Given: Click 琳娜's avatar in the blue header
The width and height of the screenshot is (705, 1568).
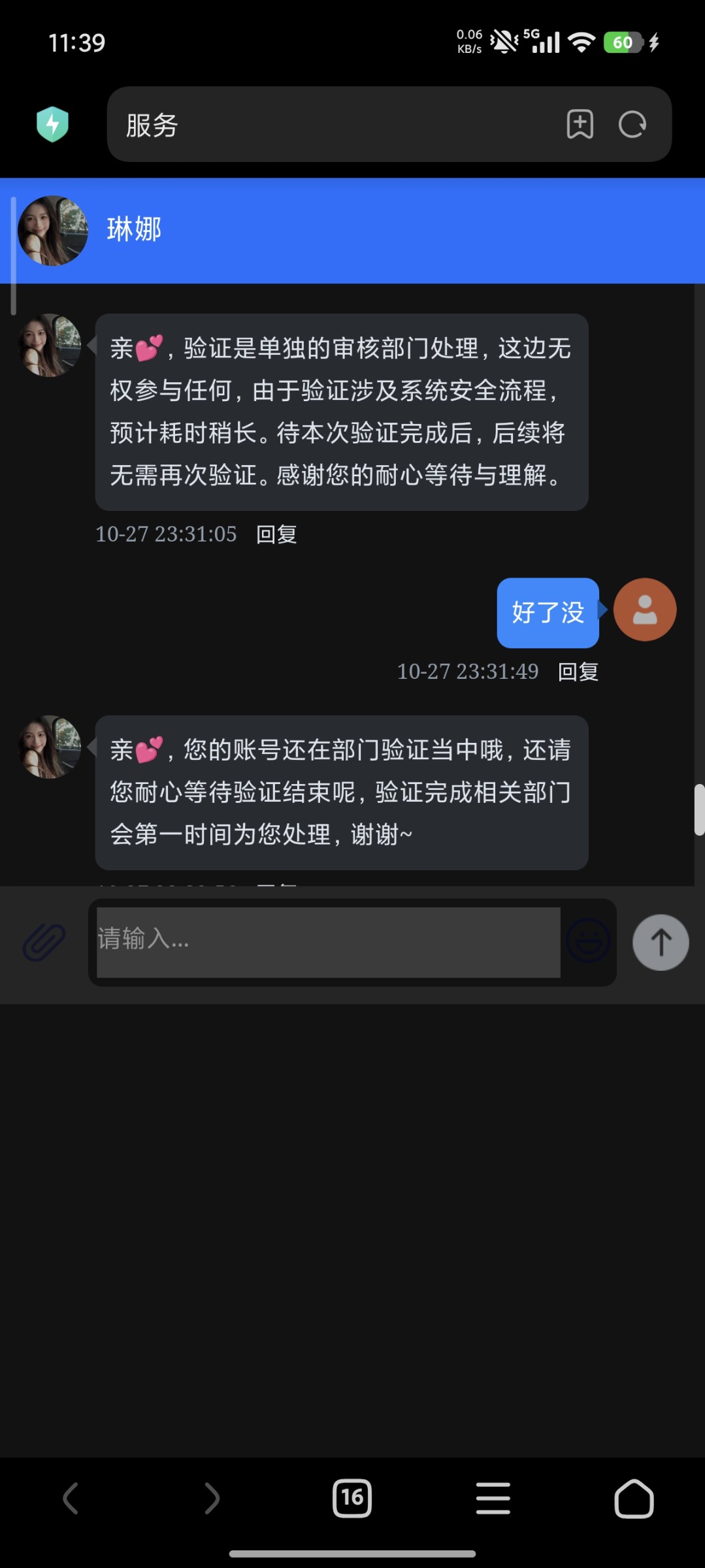Looking at the screenshot, I should (x=52, y=230).
